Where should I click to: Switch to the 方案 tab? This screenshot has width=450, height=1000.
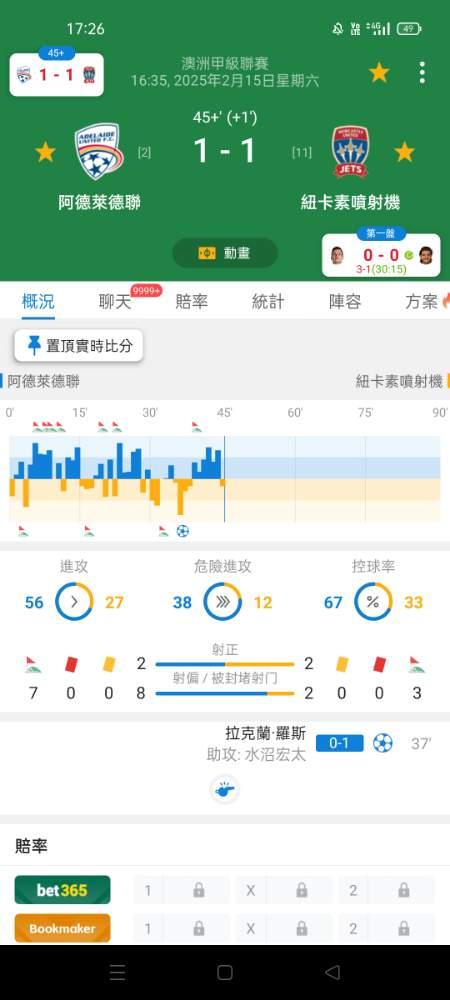pos(423,302)
